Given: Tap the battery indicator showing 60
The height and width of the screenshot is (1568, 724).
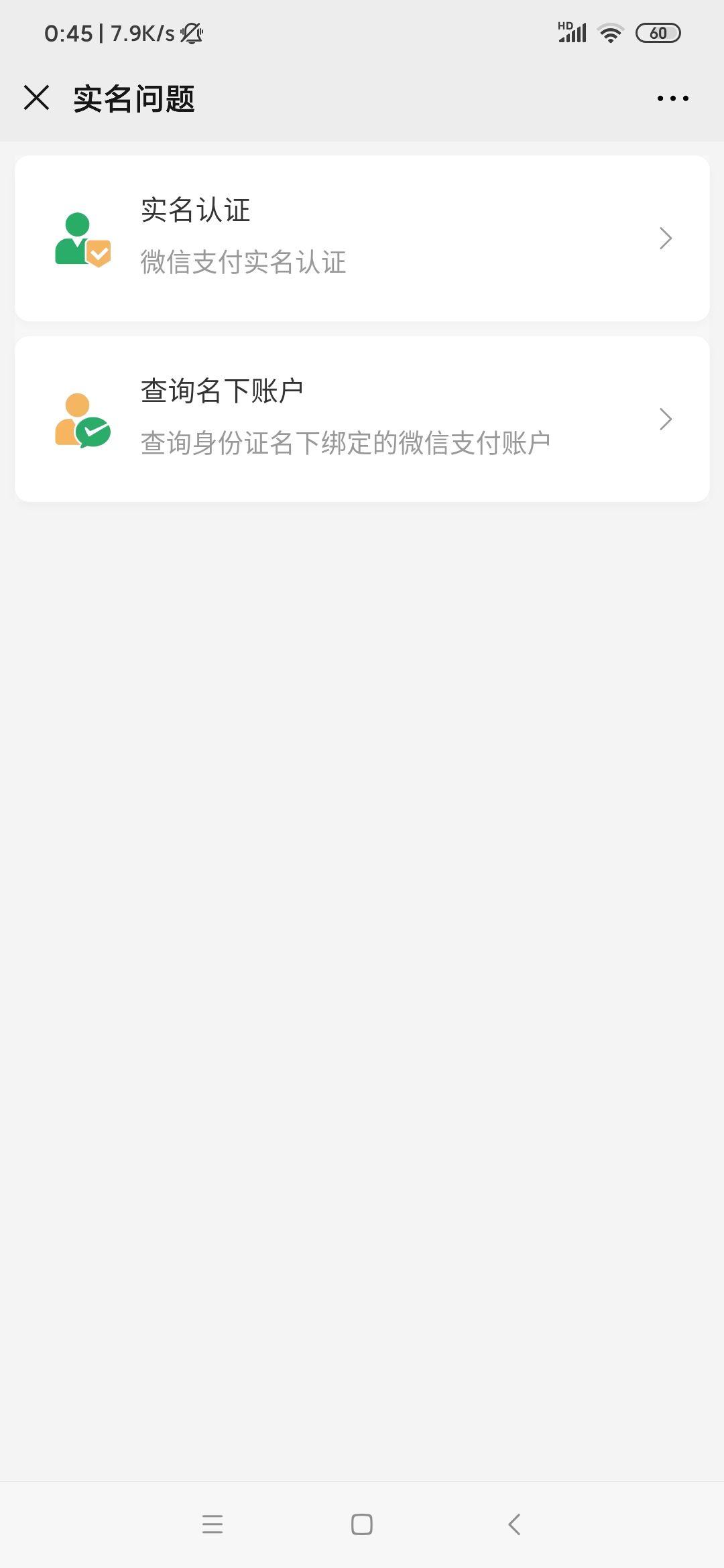Looking at the screenshot, I should pyautogui.click(x=658, y=31).
